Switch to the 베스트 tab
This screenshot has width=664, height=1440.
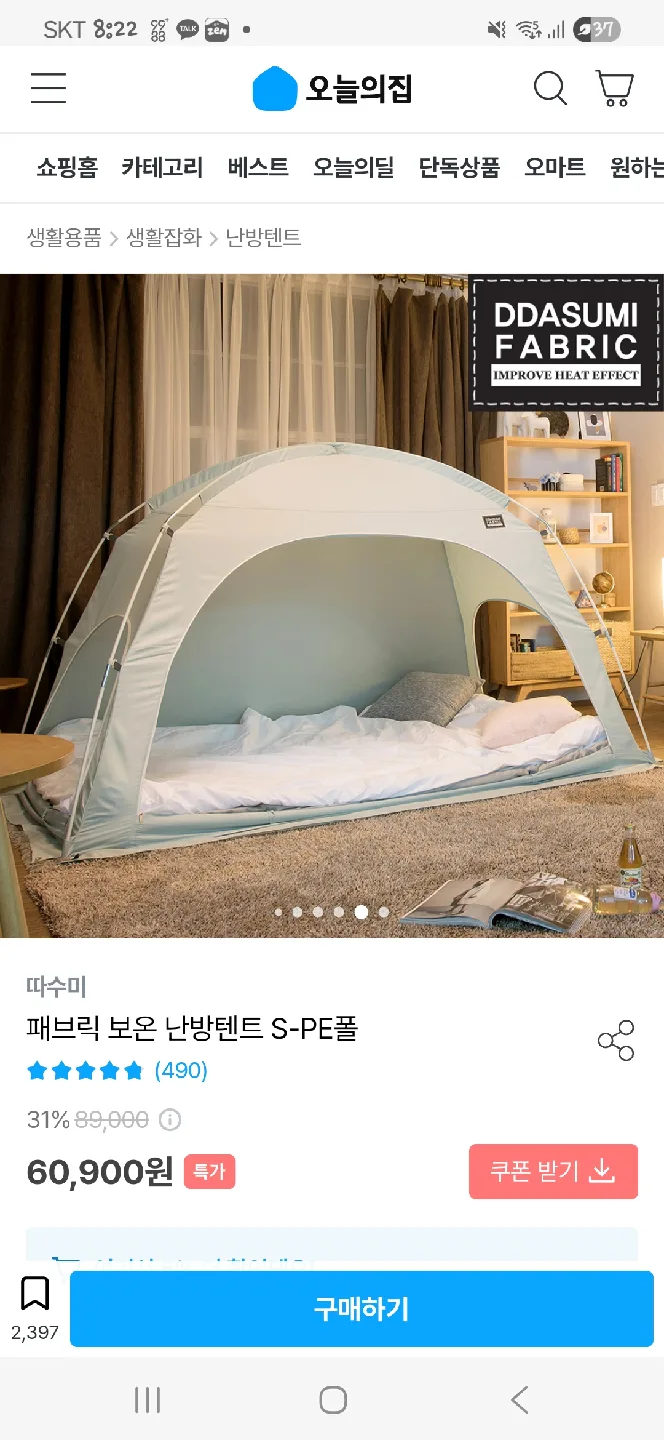click(x=258, y=167)
